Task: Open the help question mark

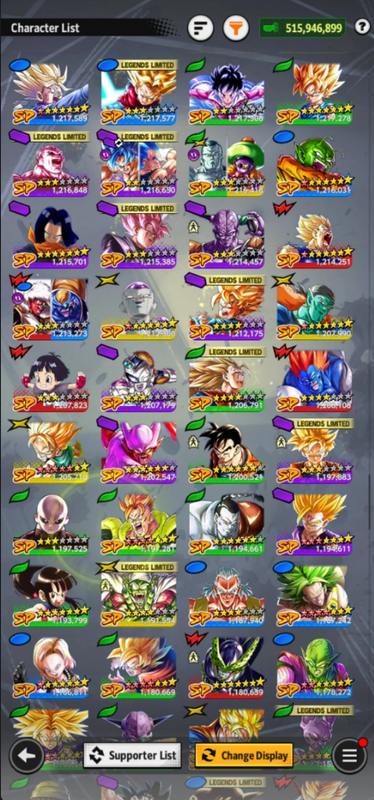Action: coord(362,27)
